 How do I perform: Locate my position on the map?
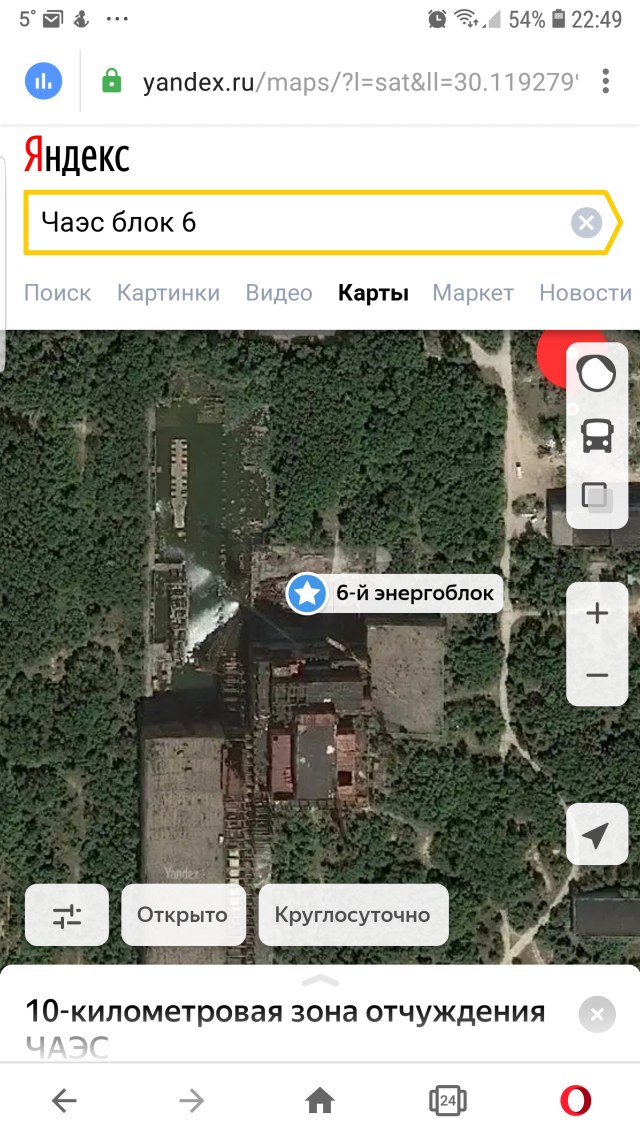point(597,835)
